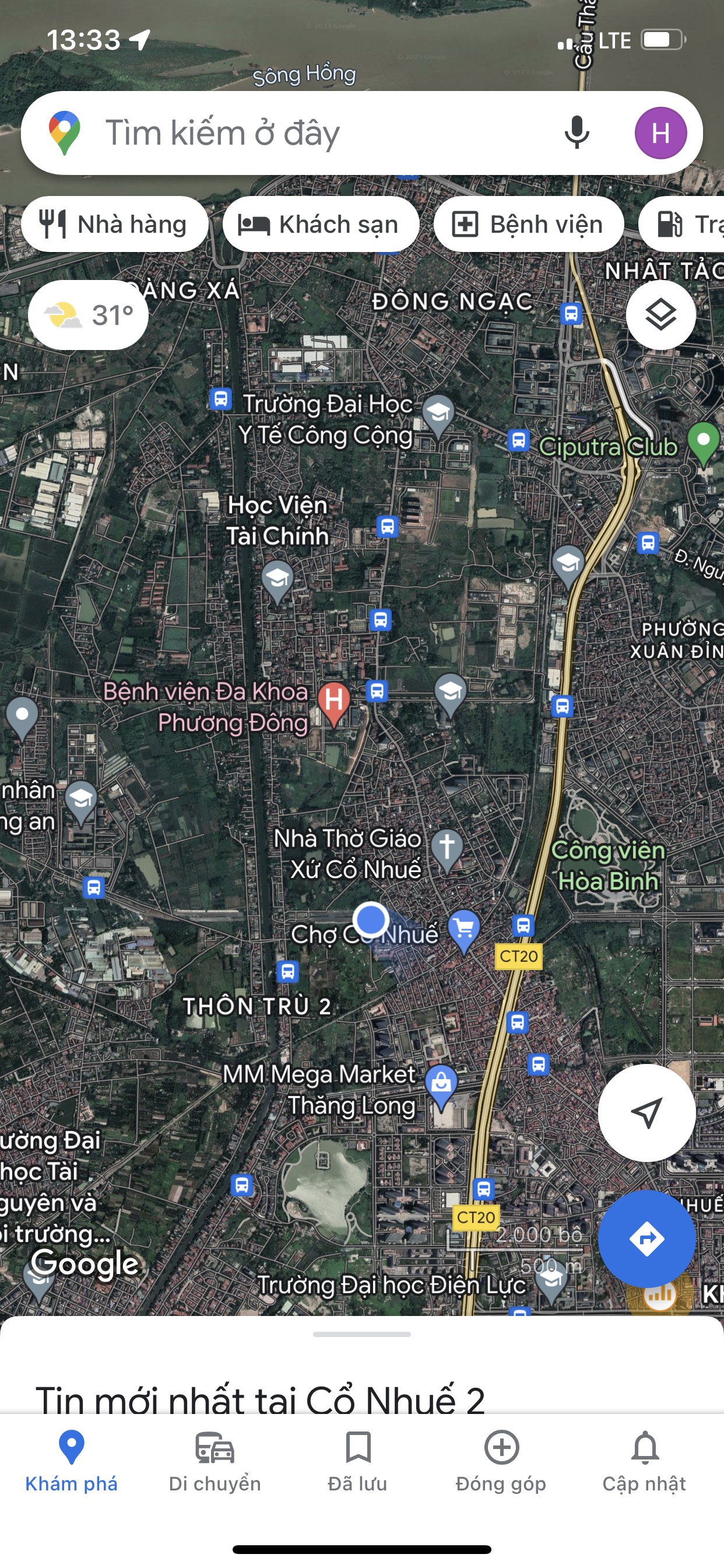Filter map by Nhà hàng chip
724x1568 pixels.
(x=114, y=225)
